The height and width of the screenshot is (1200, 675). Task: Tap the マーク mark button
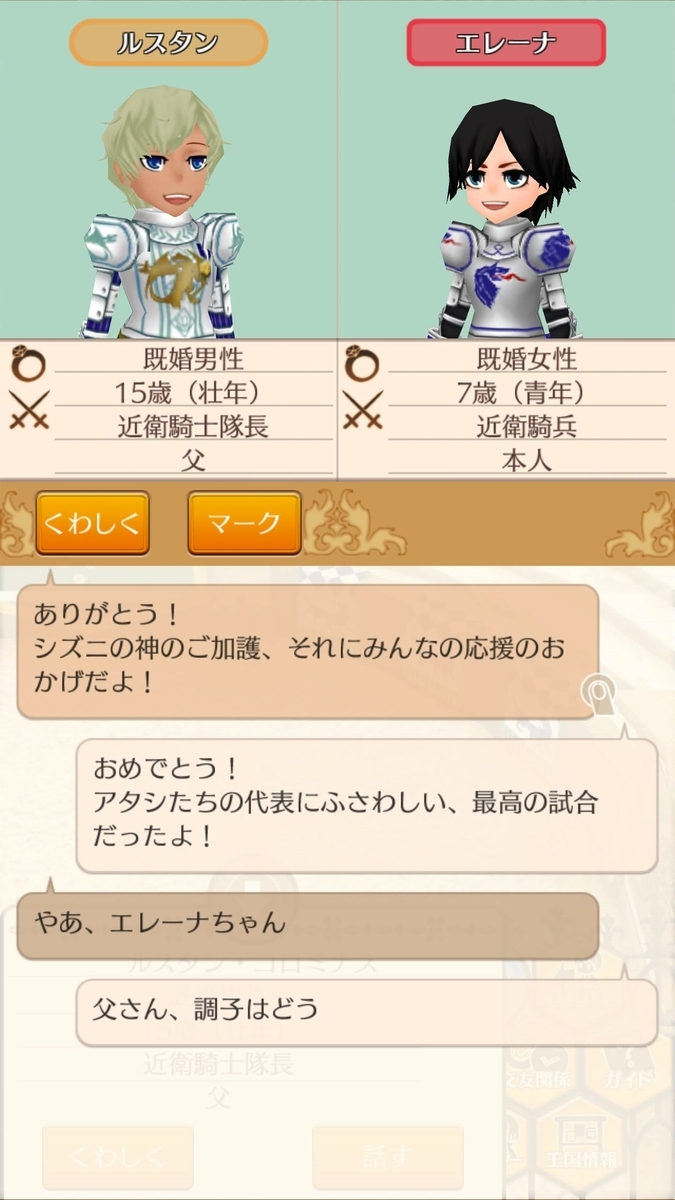244,522
